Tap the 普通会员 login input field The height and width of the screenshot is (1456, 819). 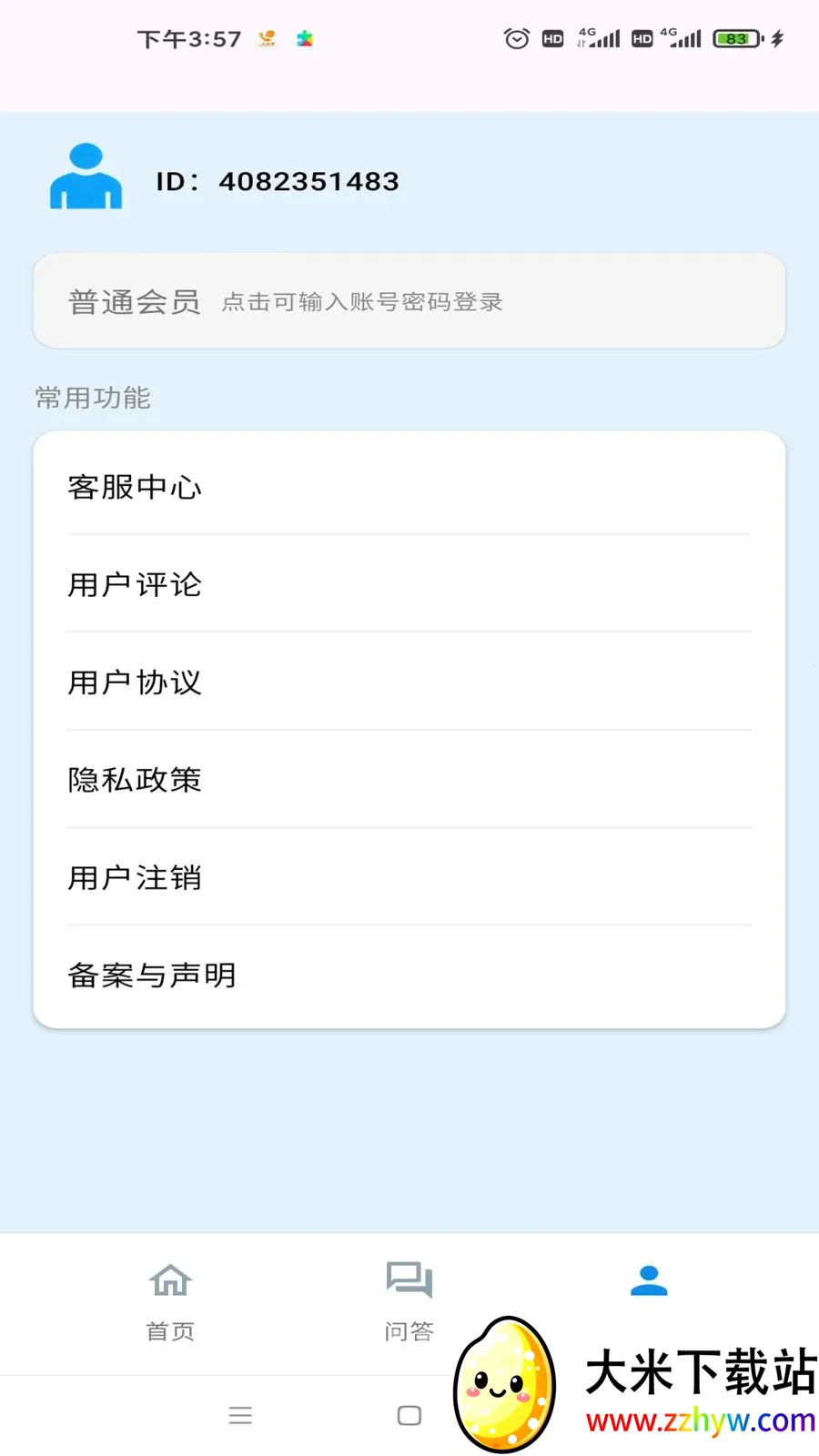(x=408, y=300)
